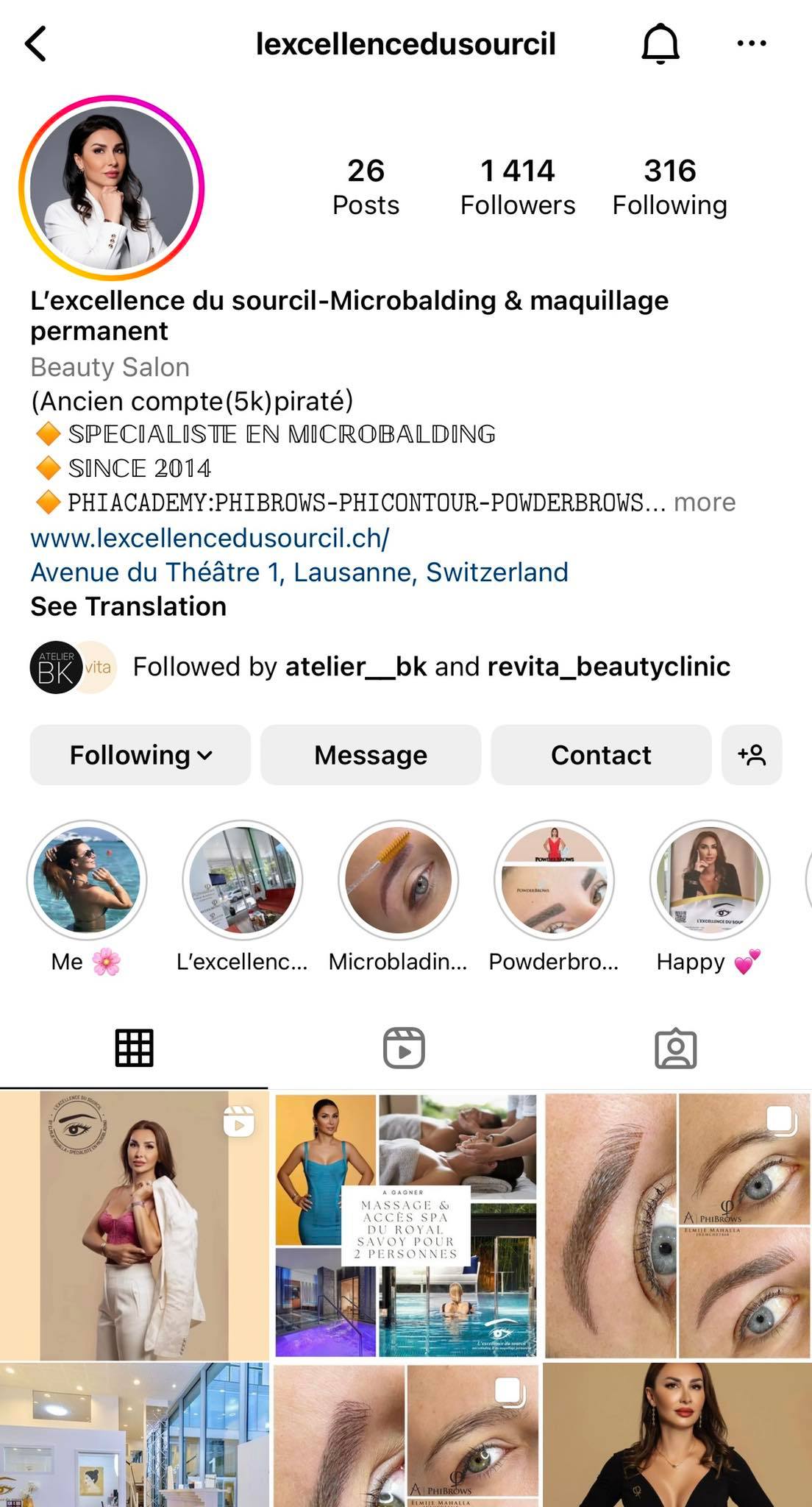Open the Happy story highlight
The width and height of the screenshot is (812, 1507).
(x=710, y=880)
